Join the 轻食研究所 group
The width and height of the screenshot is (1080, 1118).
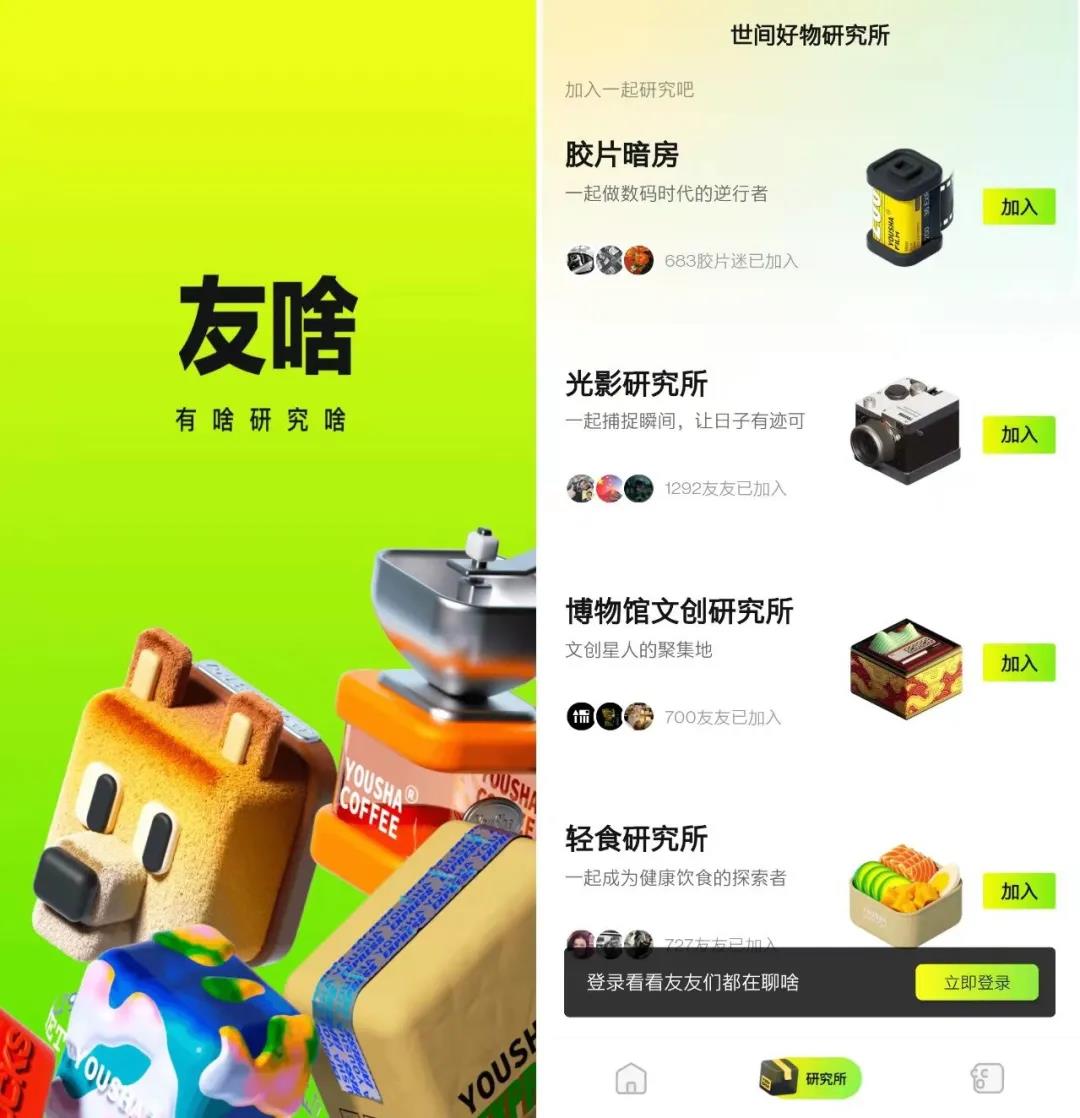(x=1018, y=891)
